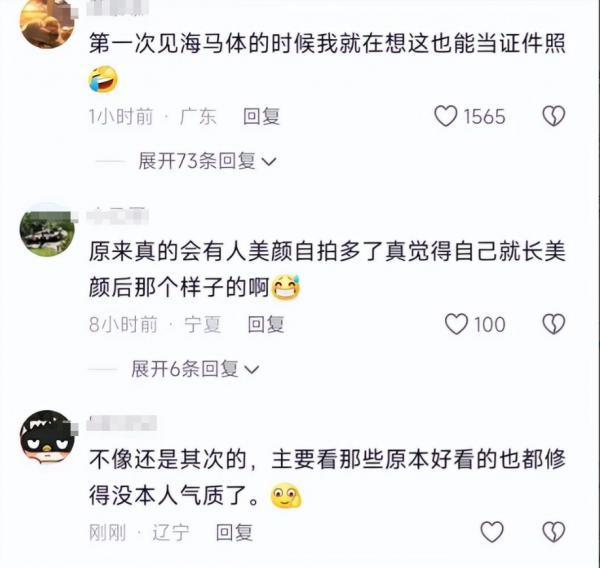
Task: Like the 宁夏 comment with 100 likes
Action: click(x=456, y=324)
